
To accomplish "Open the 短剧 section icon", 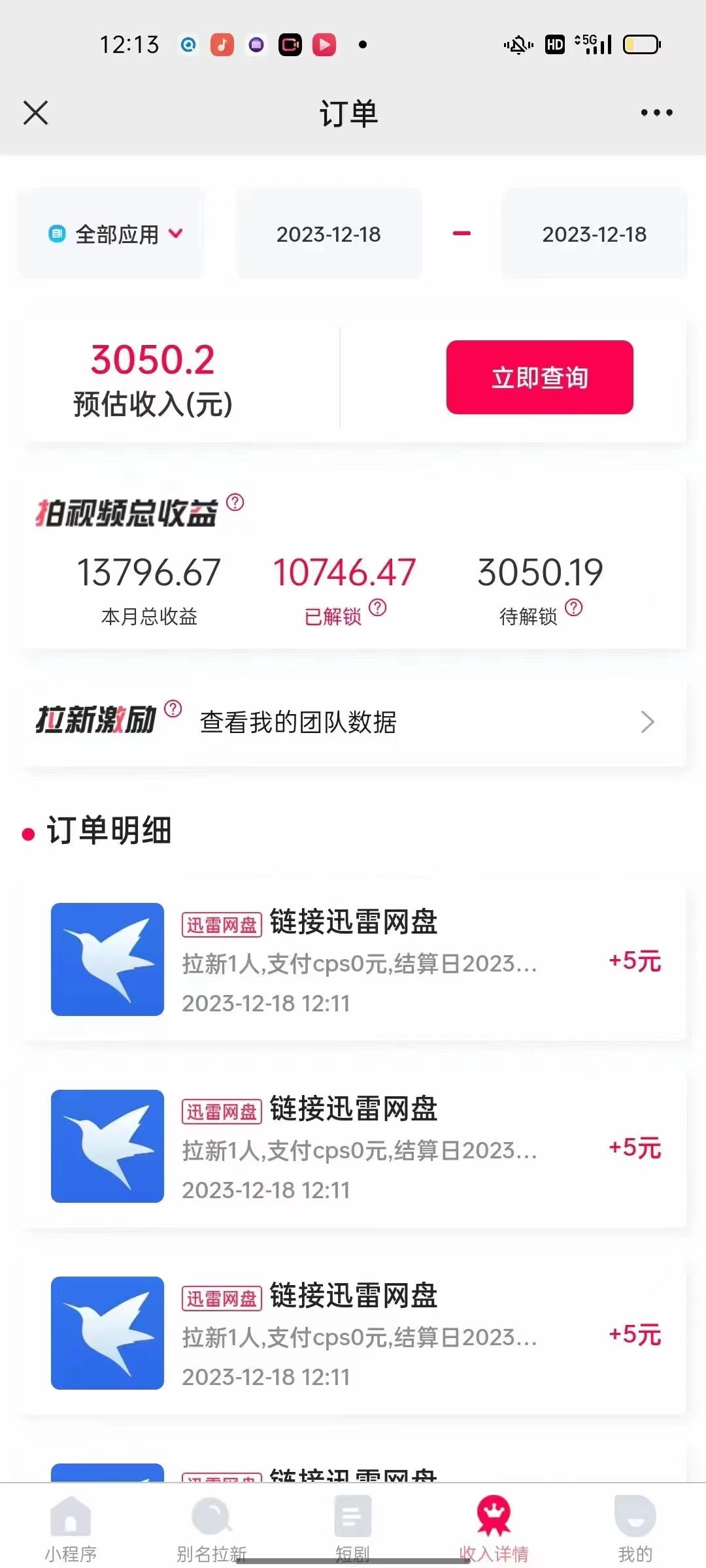I will [353, 1516].
